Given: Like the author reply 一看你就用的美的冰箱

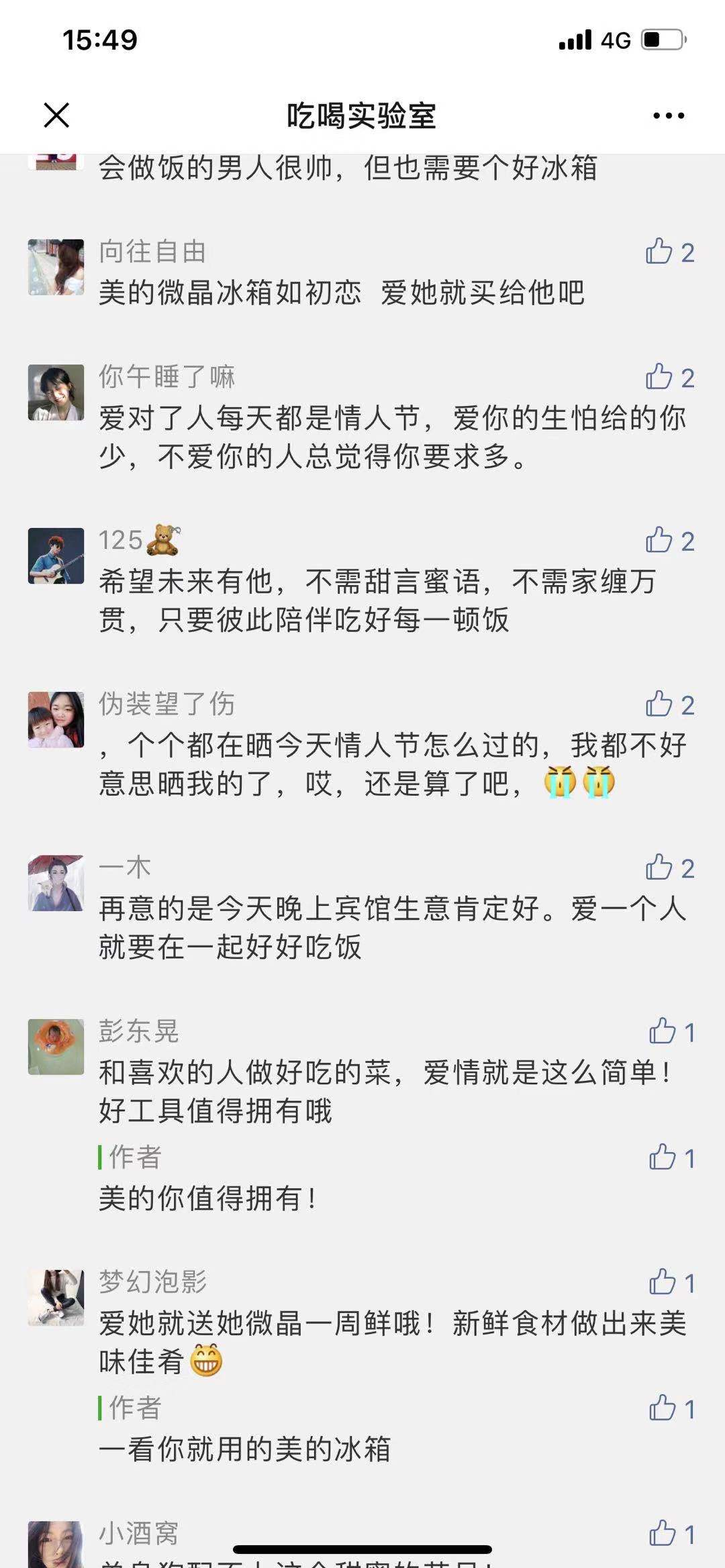Looking at the screenshot, I should point(662,1408).
